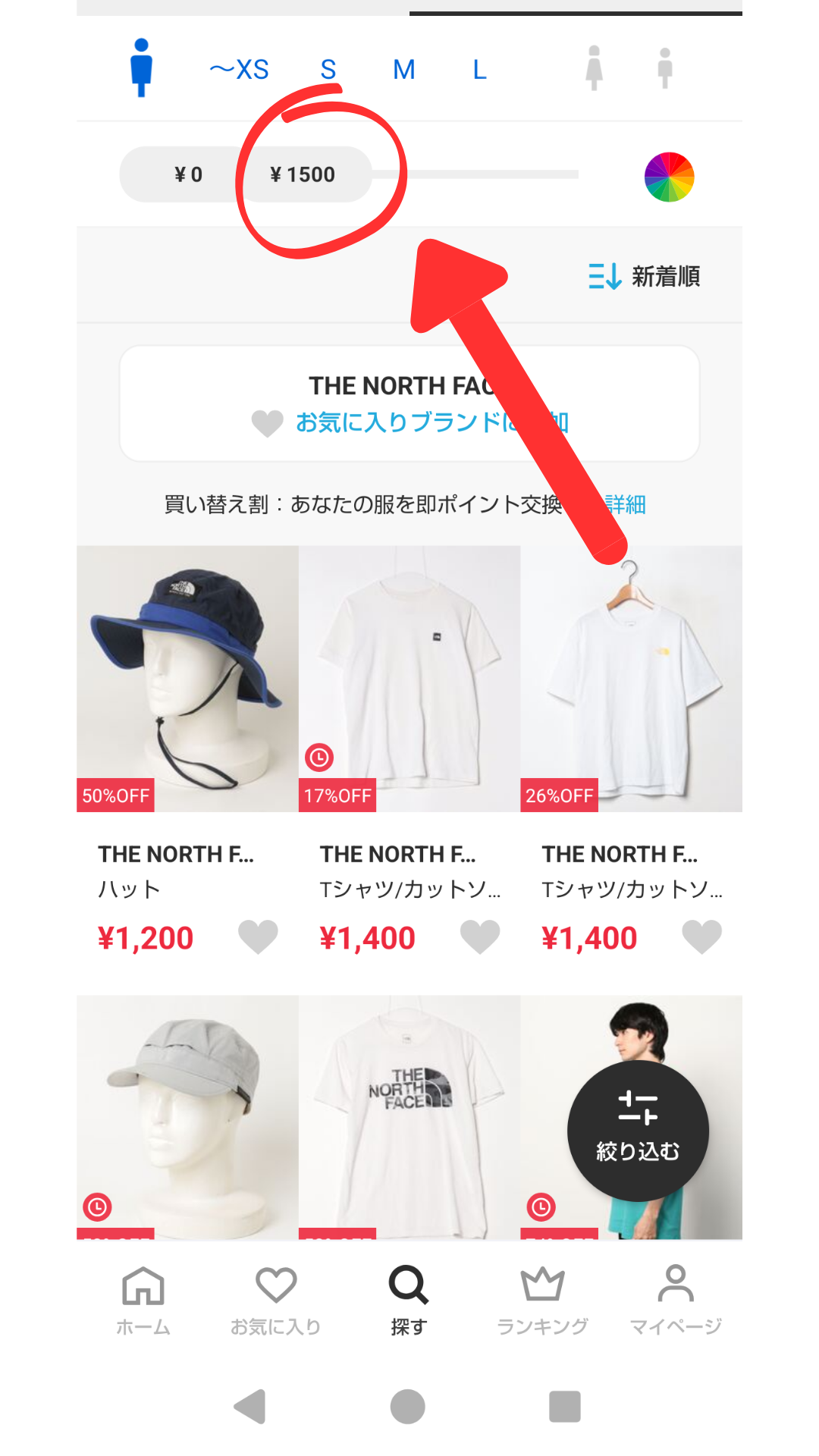
Task: Switch to the women's category icon
Action: pos(594,68)
